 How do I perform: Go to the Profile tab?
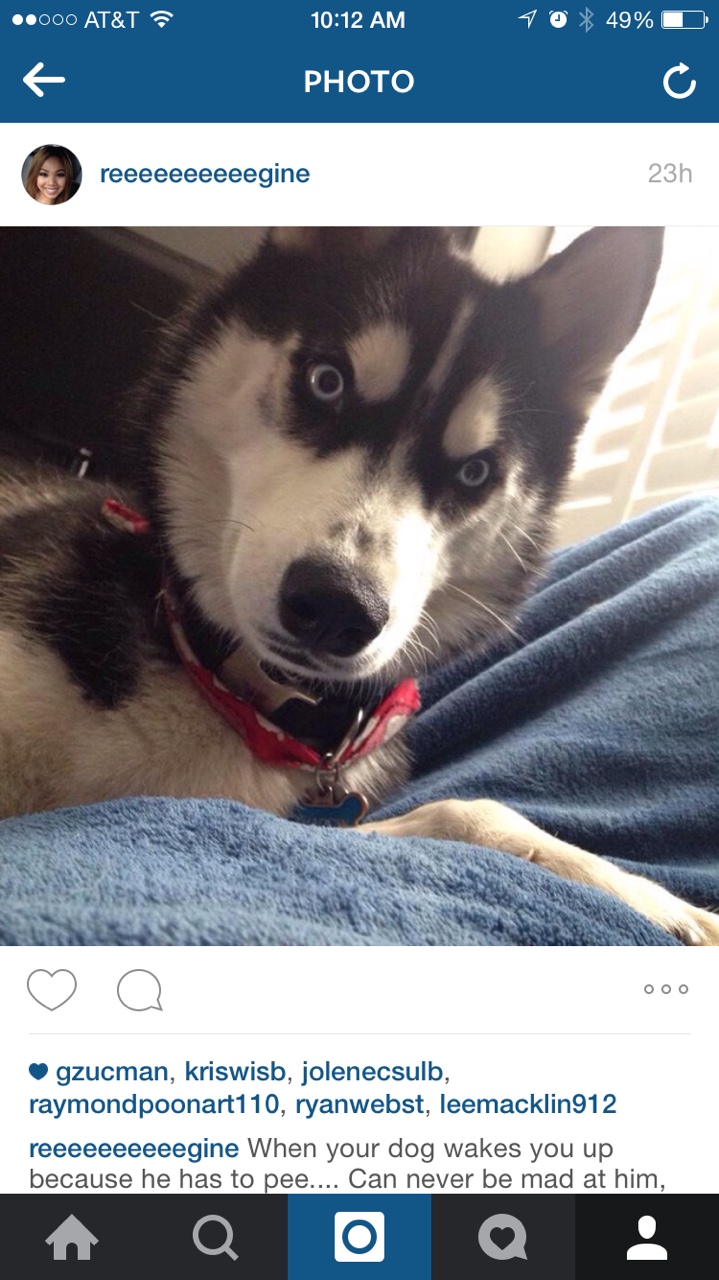pyautogui.click(x=646, y=1238)
